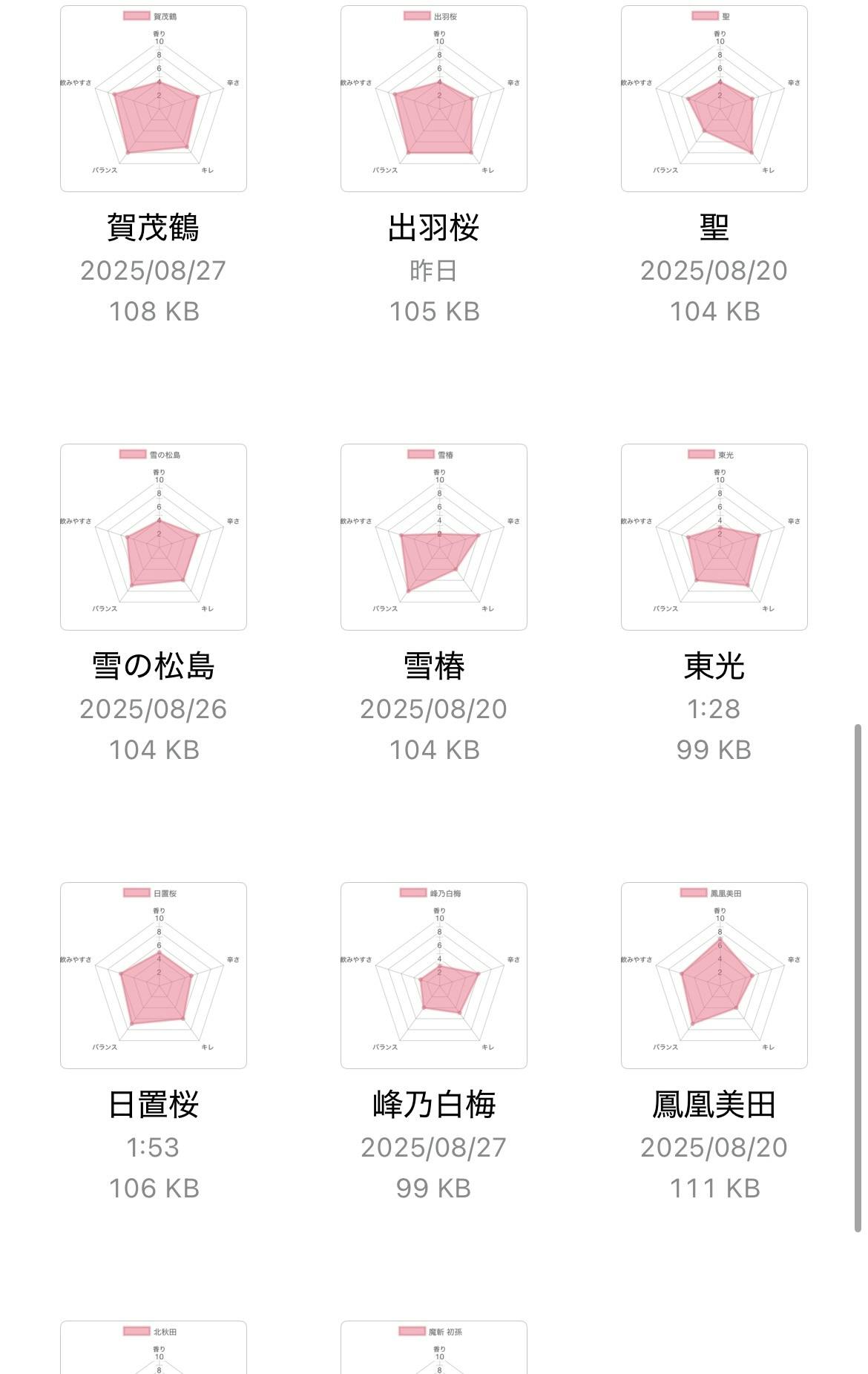Open the 賀茂鶴 chart file
The height and width of the screenshot is (1374, 868).
(154, 99)
